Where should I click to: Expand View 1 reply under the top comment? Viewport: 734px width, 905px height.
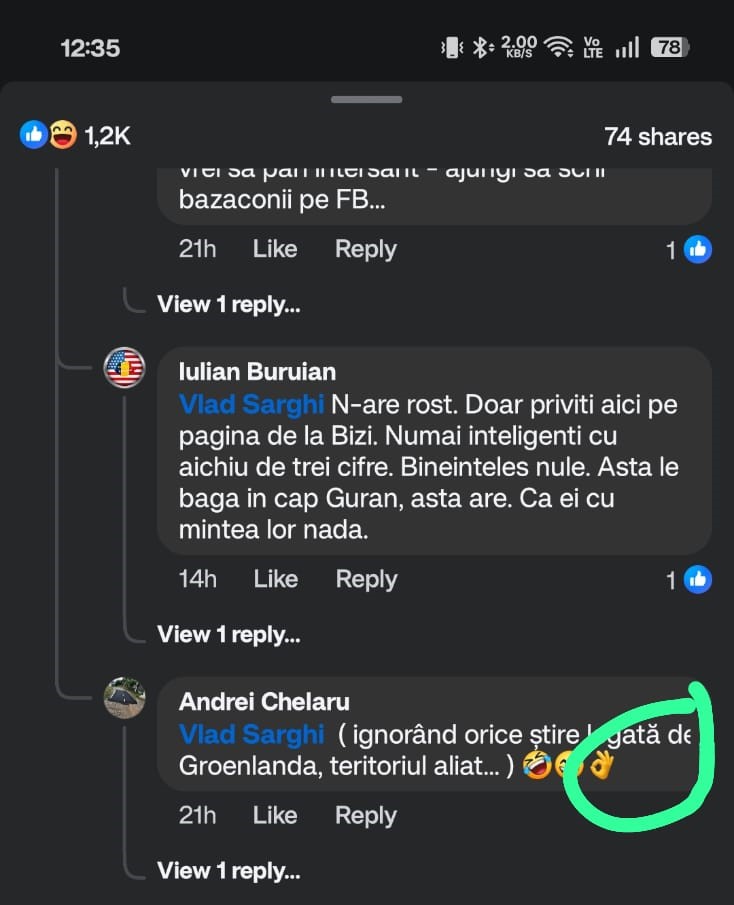[x=228, y=304]
